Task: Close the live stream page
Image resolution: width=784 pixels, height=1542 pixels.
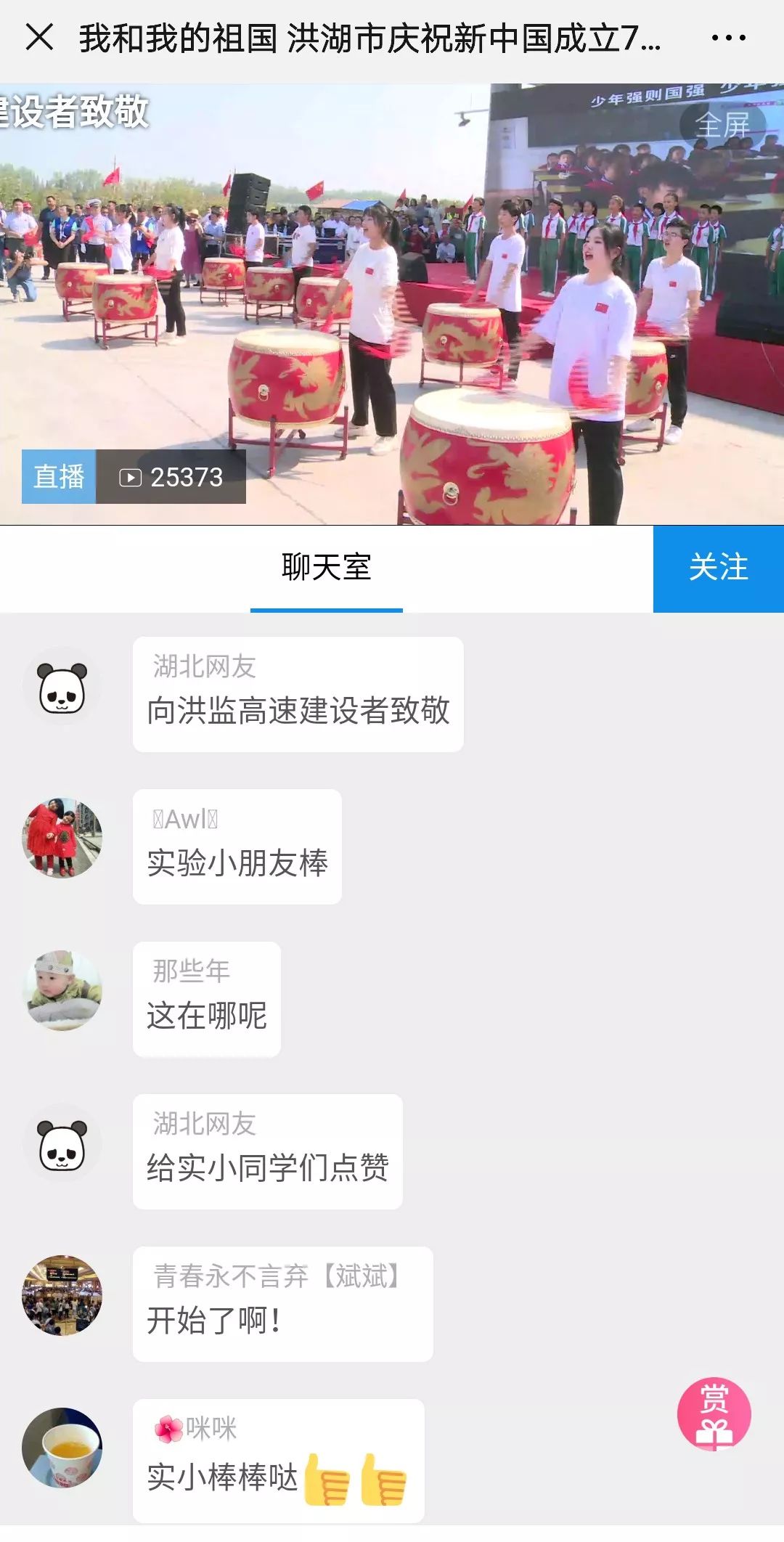Action: coord(39,37)
